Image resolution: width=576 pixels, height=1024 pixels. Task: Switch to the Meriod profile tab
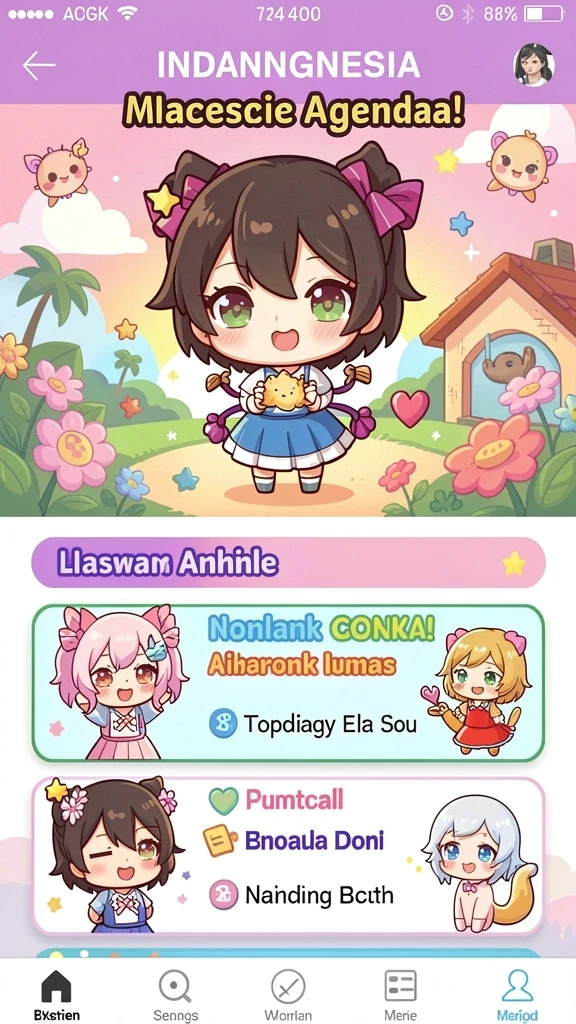517,995
